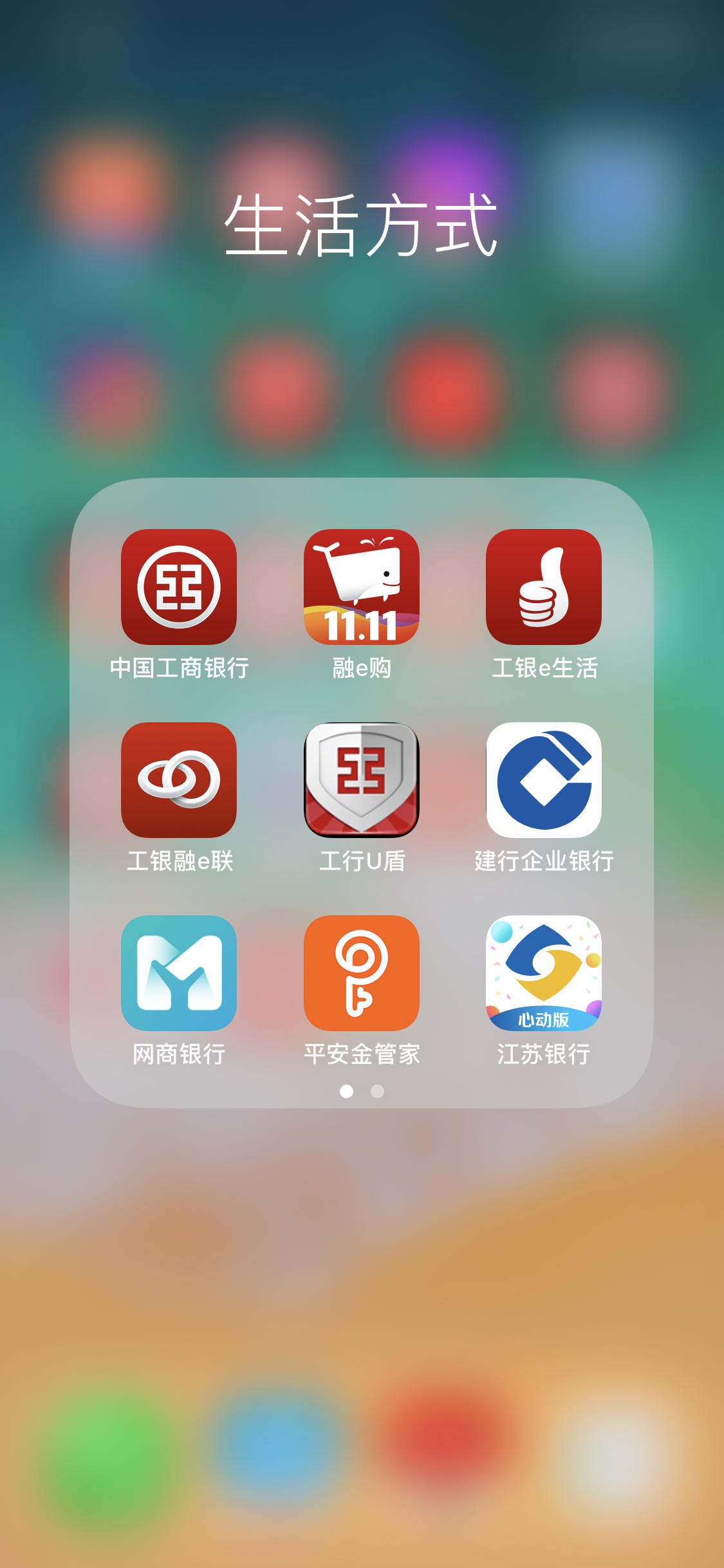Tap the 建行企业银行 label text
The image size is (724, 1568).
tap(543, 863)
